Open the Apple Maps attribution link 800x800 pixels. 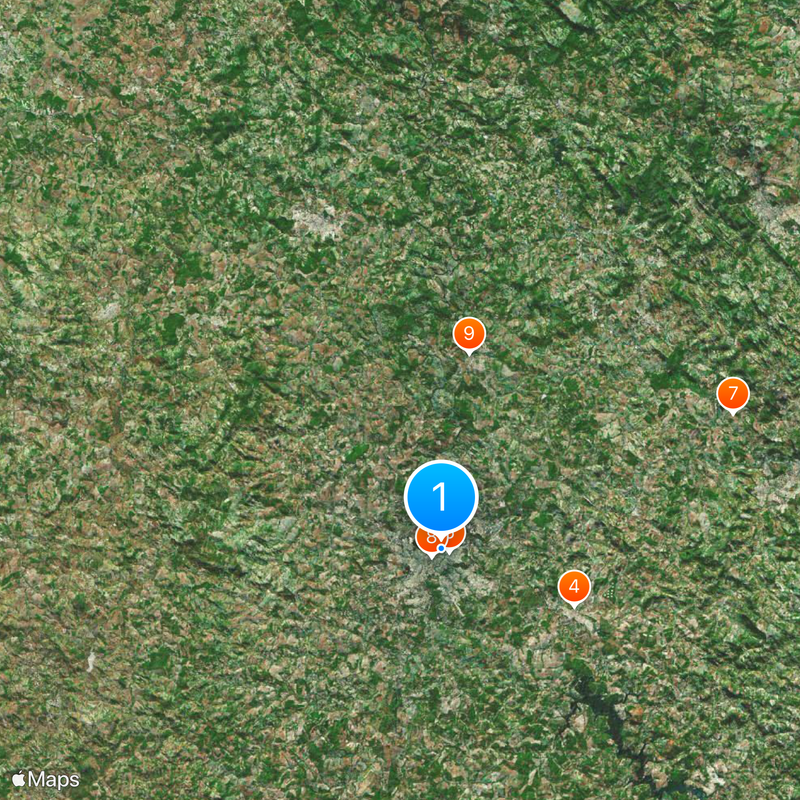46,779
